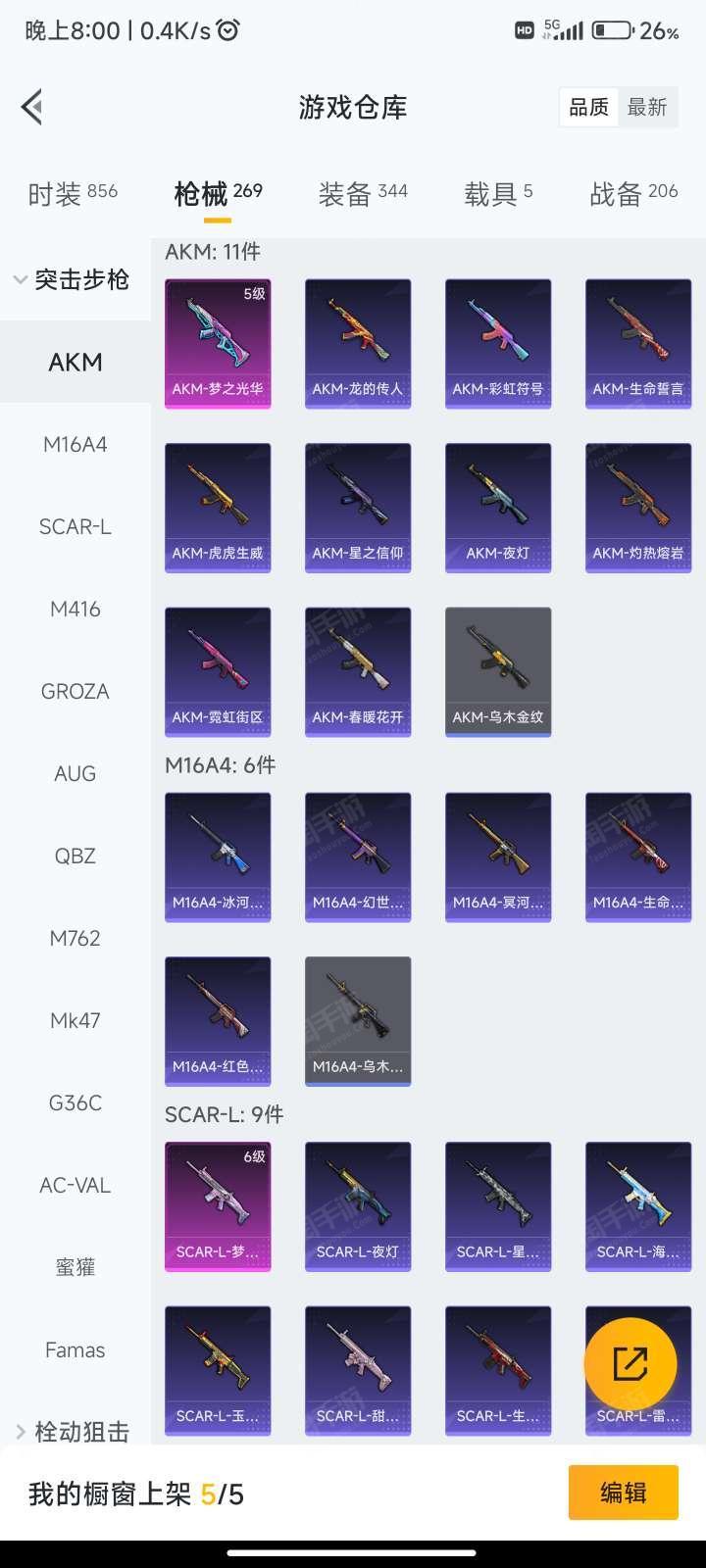Sort the warehouse by 最新

click(x=647, y=107)
